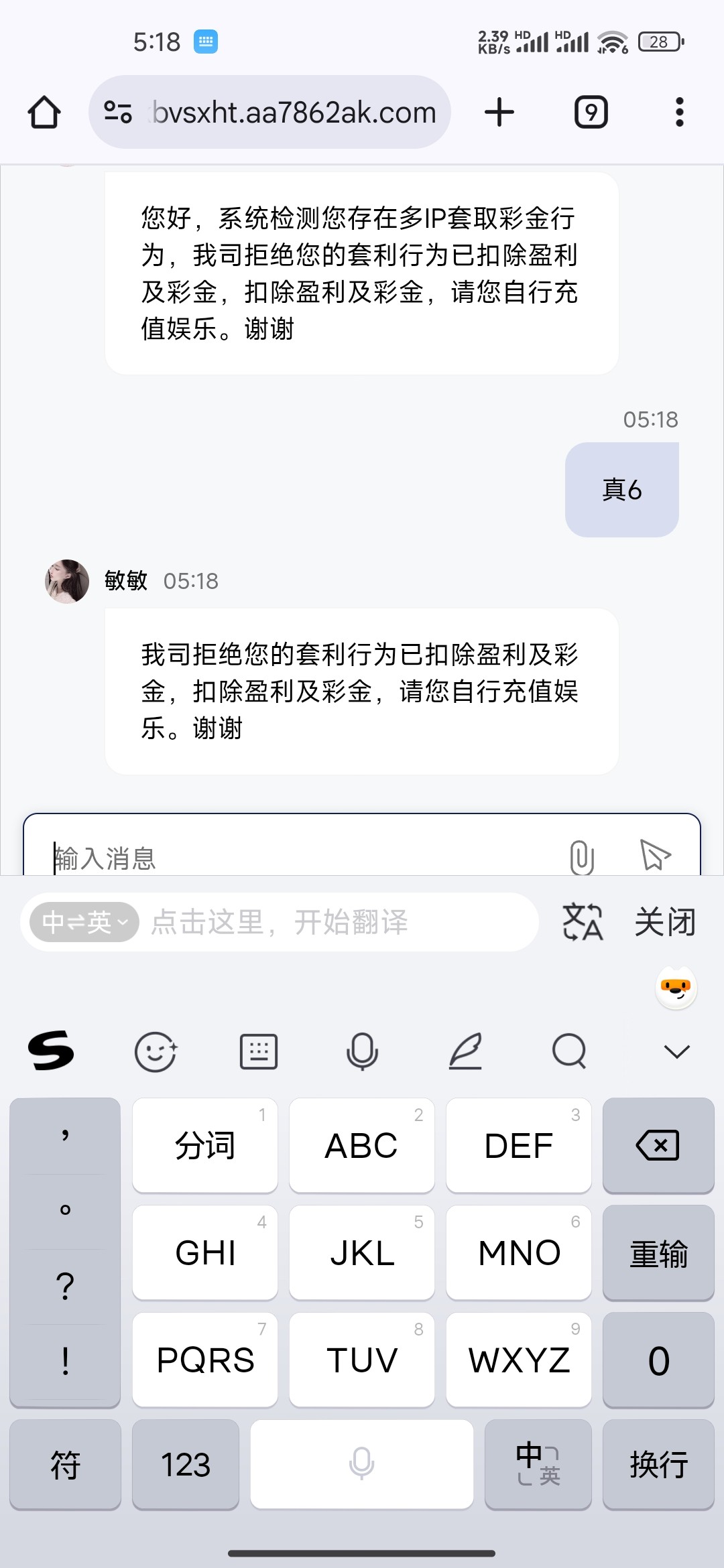Image resolution: width=724 pixels, height=1568 pixels.
Task: Tap the 点击这里，开始翻译 translation field
Action: pyautogui.click(x=335, y=922)
